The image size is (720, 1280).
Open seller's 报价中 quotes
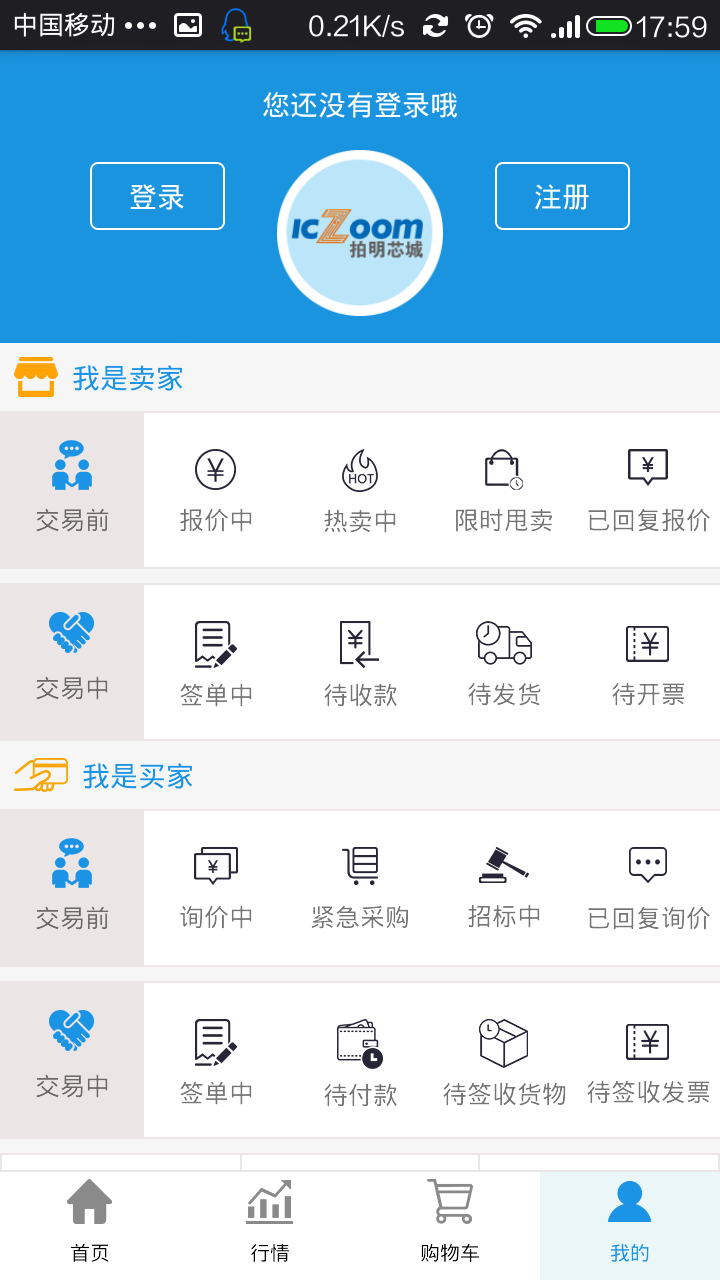tap(216, 490)
